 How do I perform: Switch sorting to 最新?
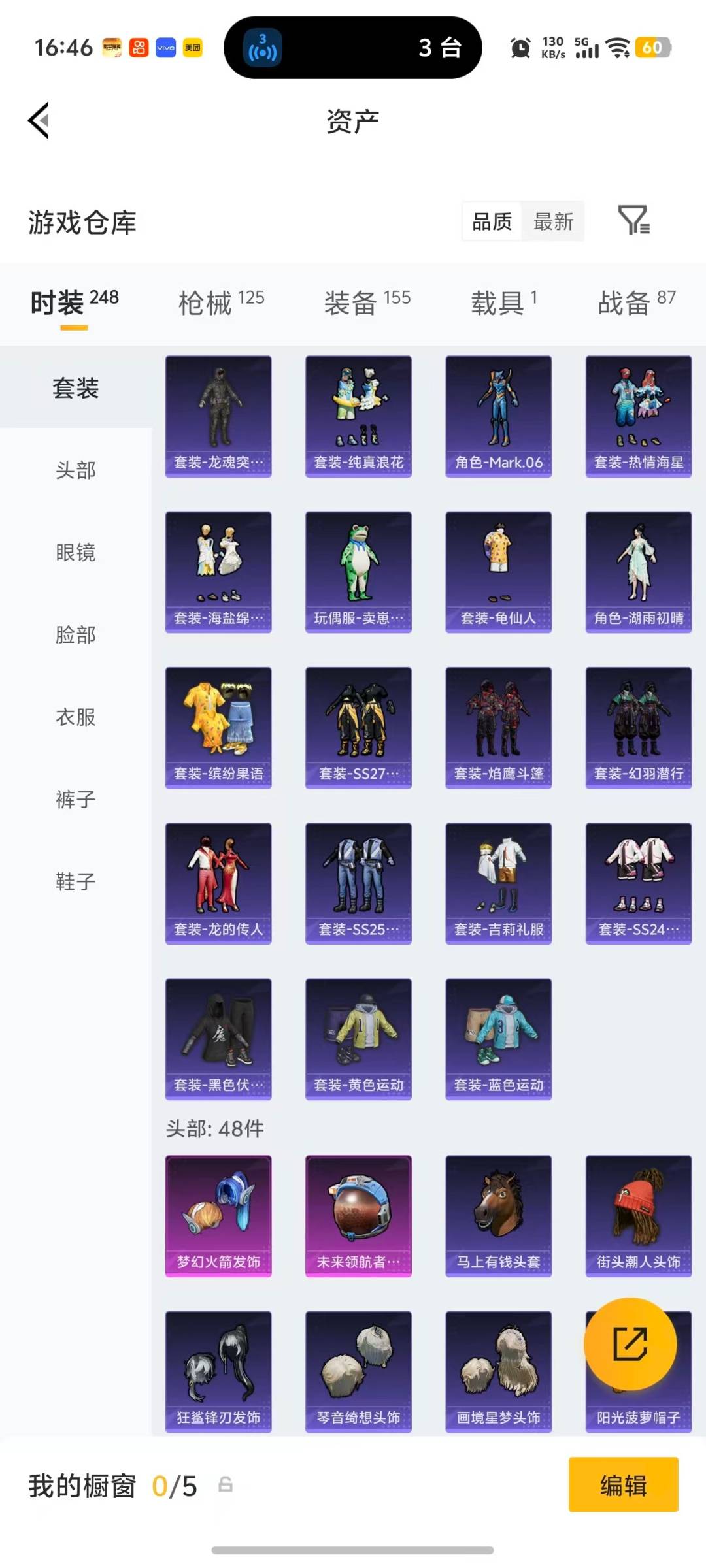tap(552, 221)
